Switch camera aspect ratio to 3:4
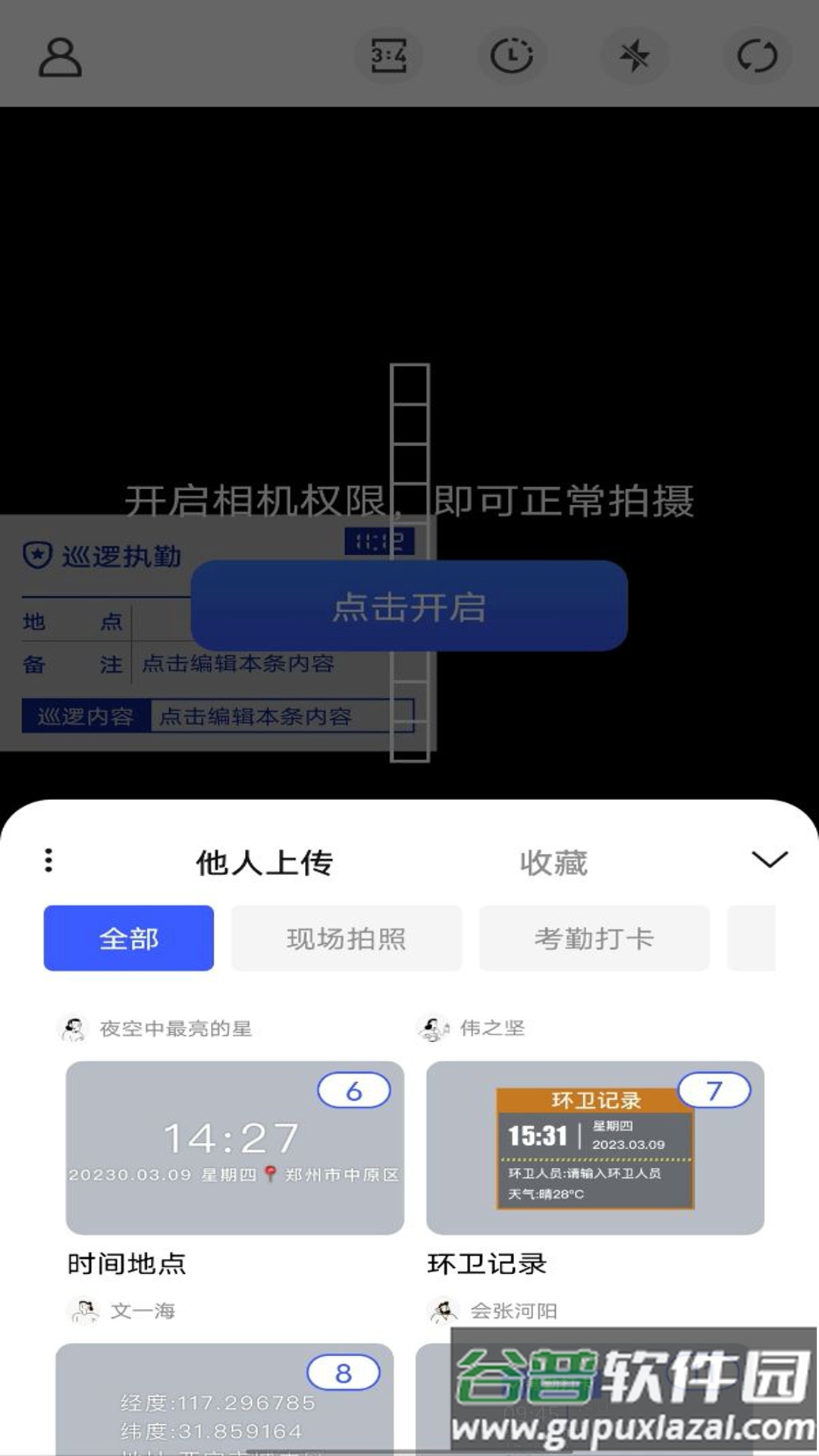The image size is (819, 1456). click(389, 55)
